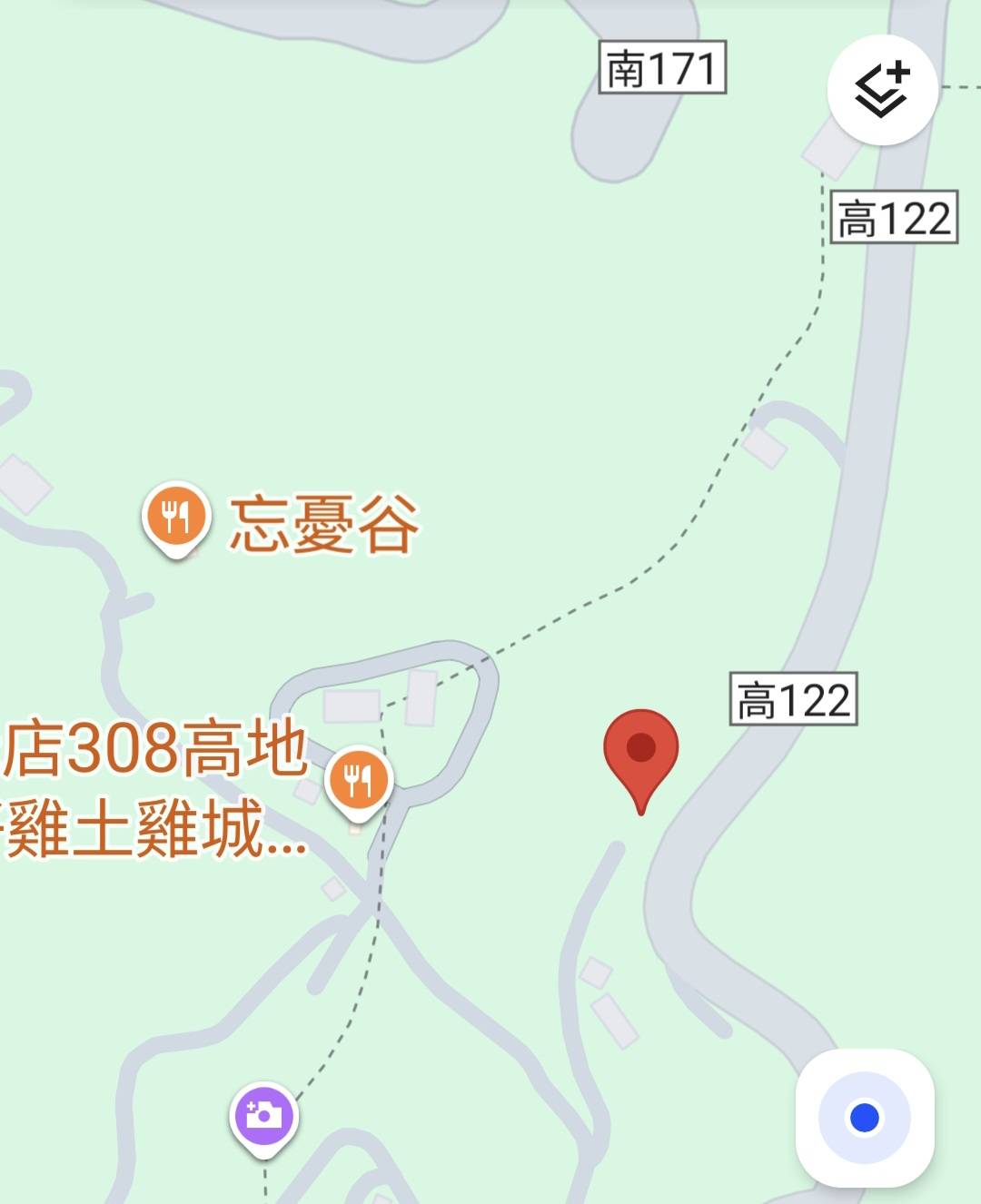
Task: Open the 忘憂谷 restaurant marker
Action: pyautogui.click(x=176, y=518)
